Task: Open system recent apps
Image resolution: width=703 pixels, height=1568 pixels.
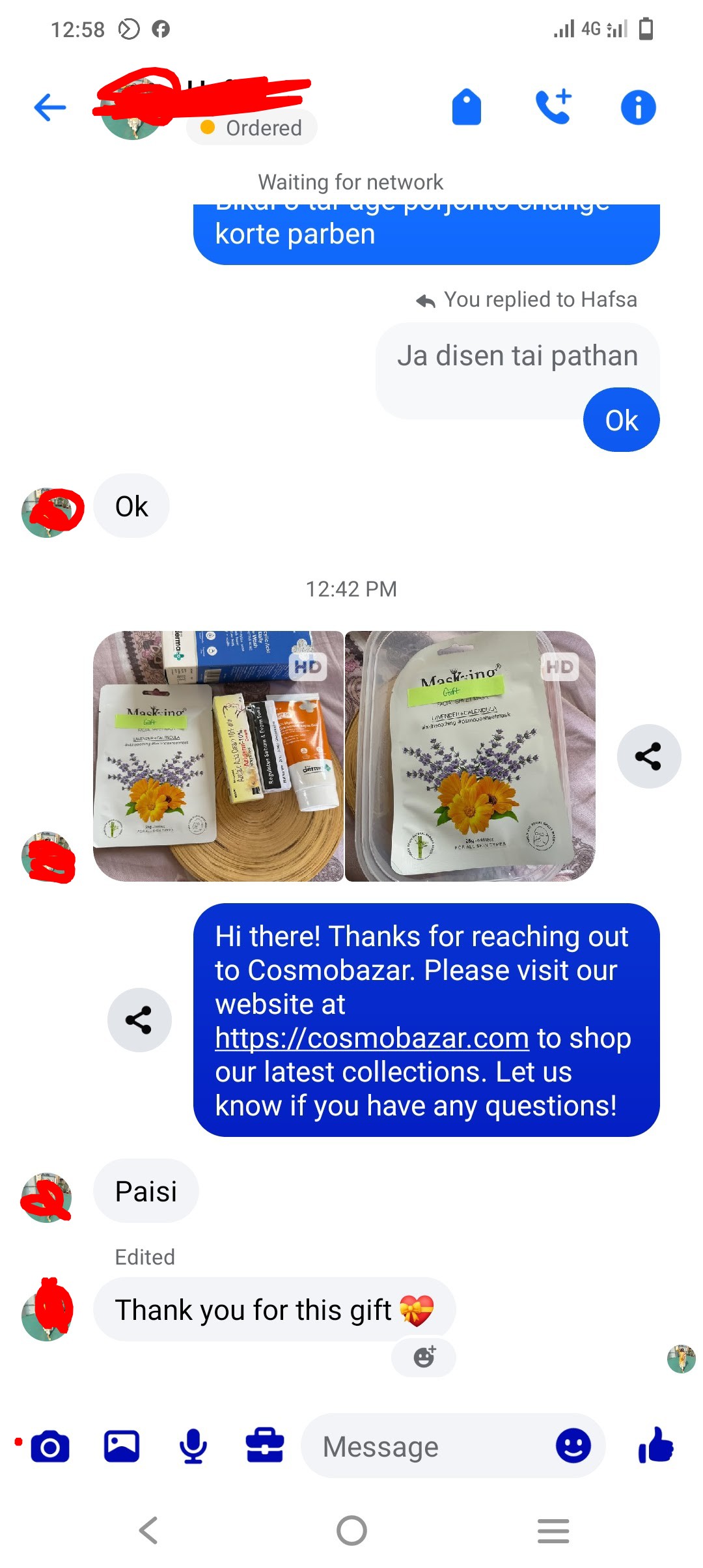Action: 553,1530
